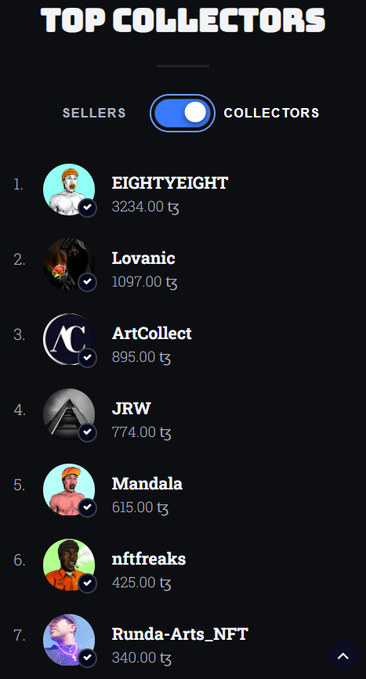This screenshot has width=366, height=679.
Task: View the ArtCollect collector page
Action: tap(152, 333)
